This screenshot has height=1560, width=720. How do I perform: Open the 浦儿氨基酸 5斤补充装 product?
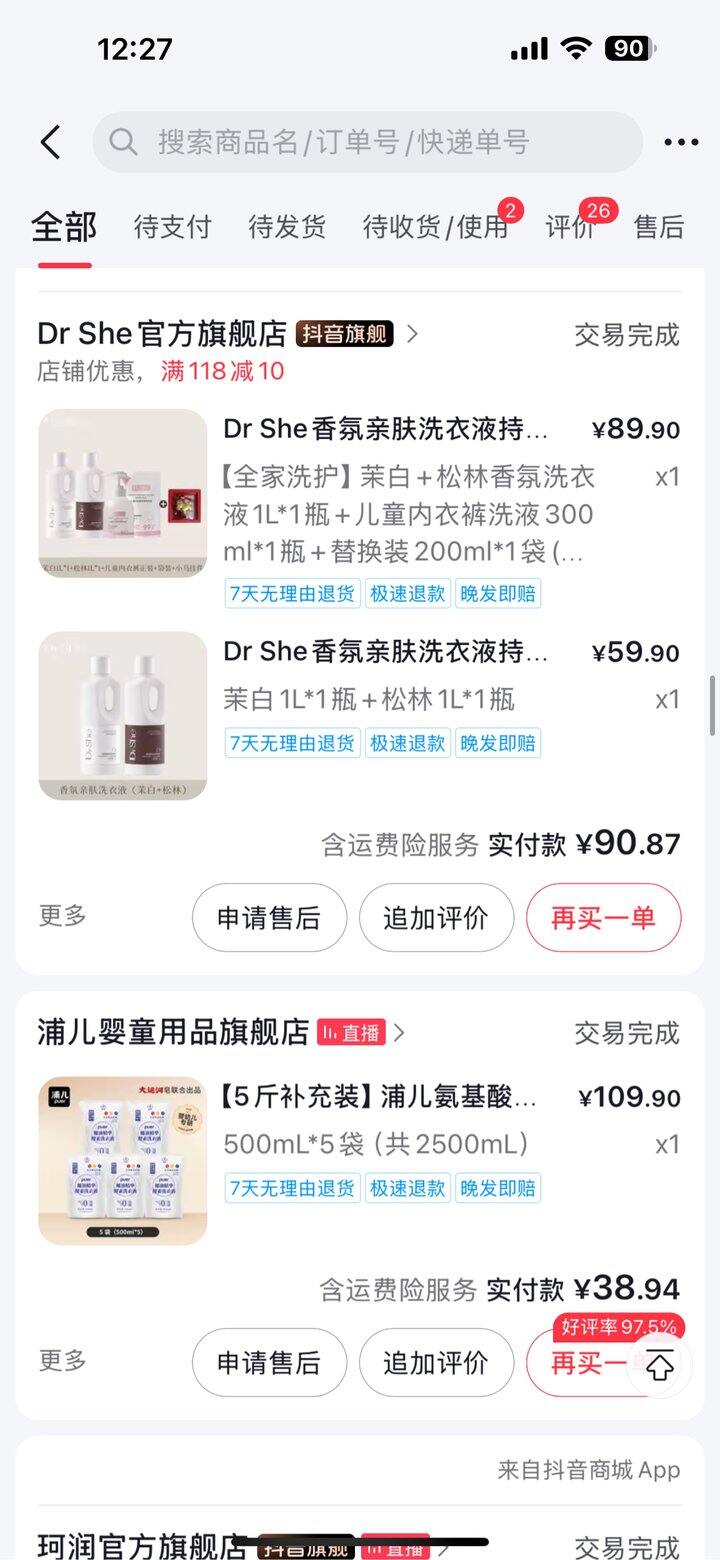(380, 1097)
